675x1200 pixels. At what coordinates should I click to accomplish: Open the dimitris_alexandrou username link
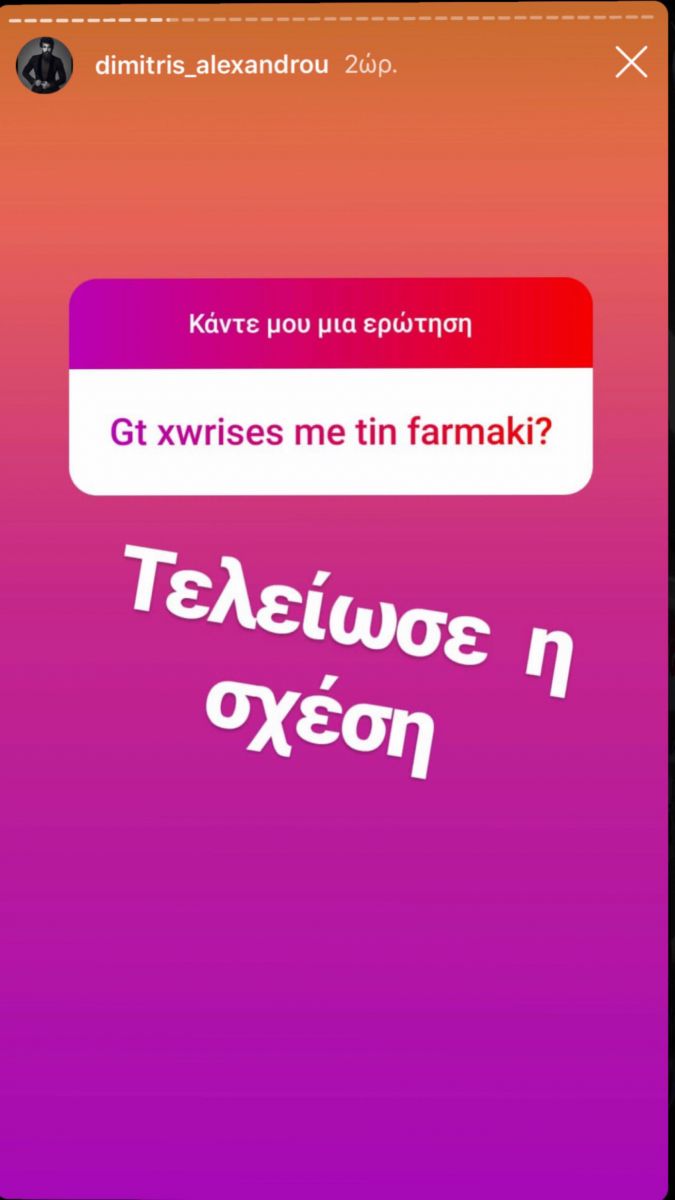coord(211,66)
